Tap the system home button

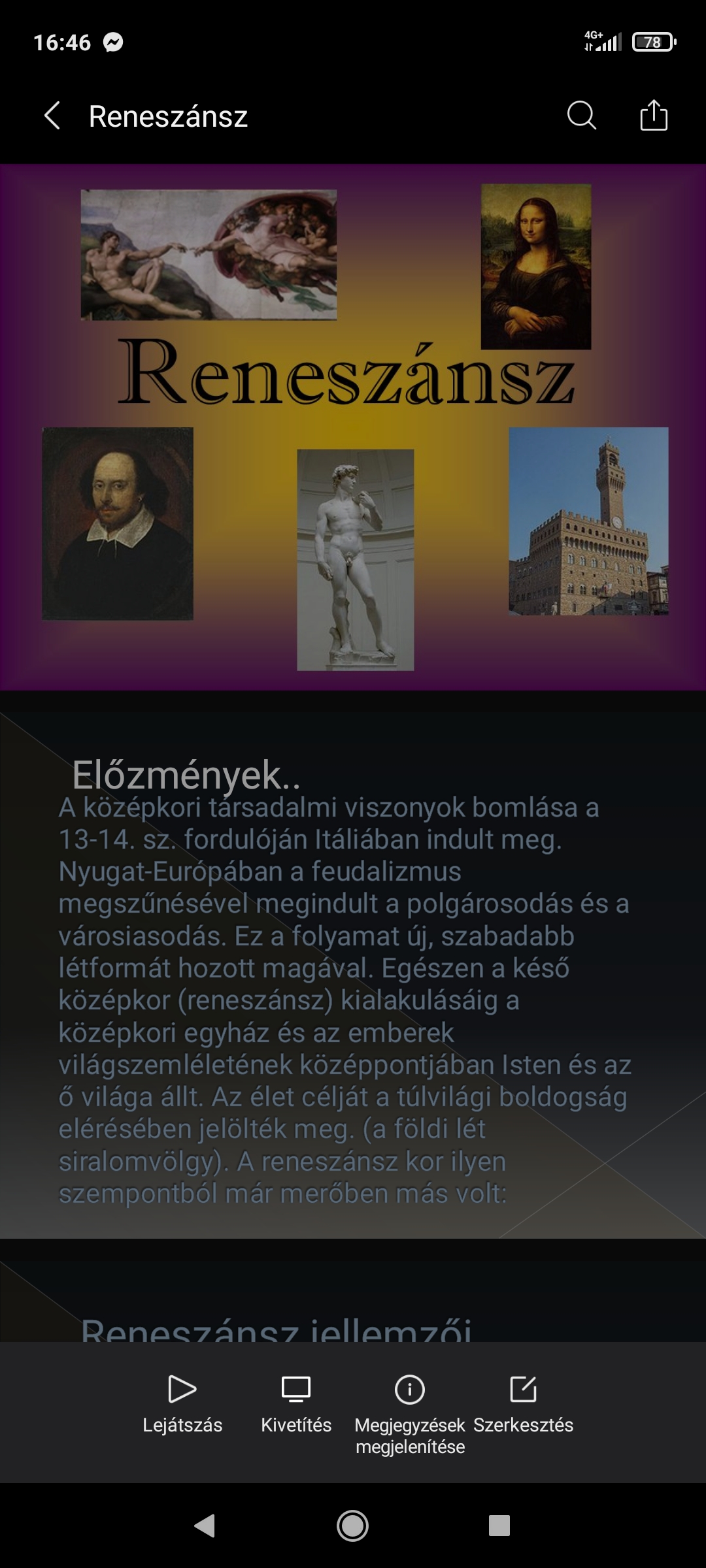coord(353,1526)
